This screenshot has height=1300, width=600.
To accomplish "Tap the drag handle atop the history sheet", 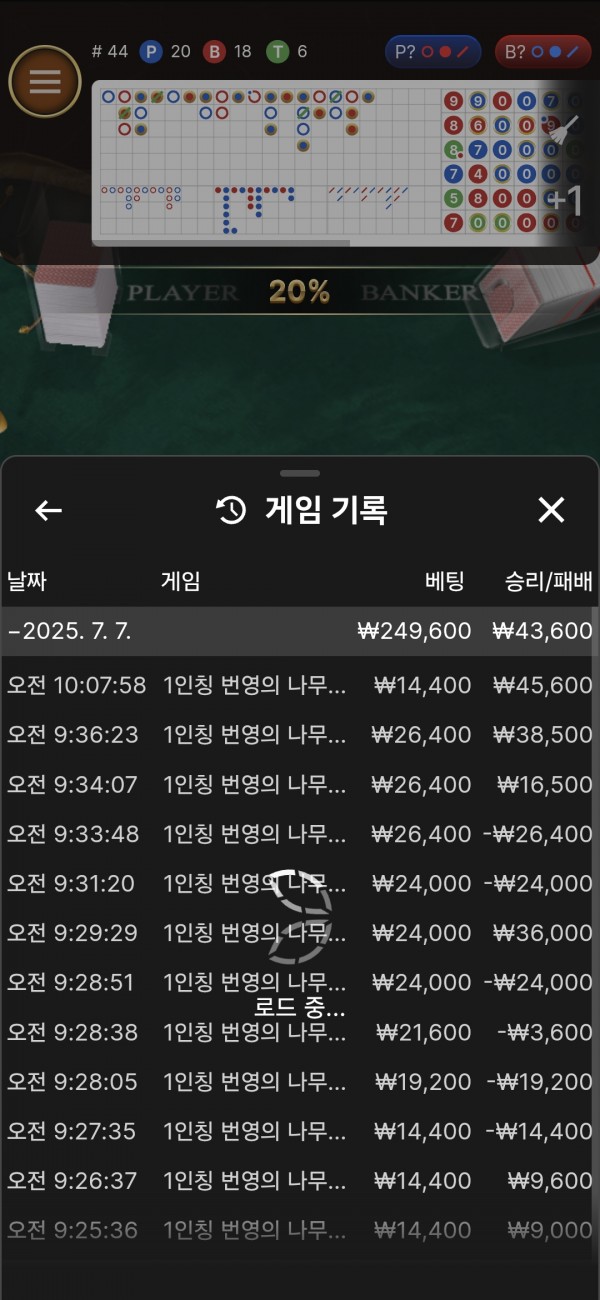I will point(300,473).
